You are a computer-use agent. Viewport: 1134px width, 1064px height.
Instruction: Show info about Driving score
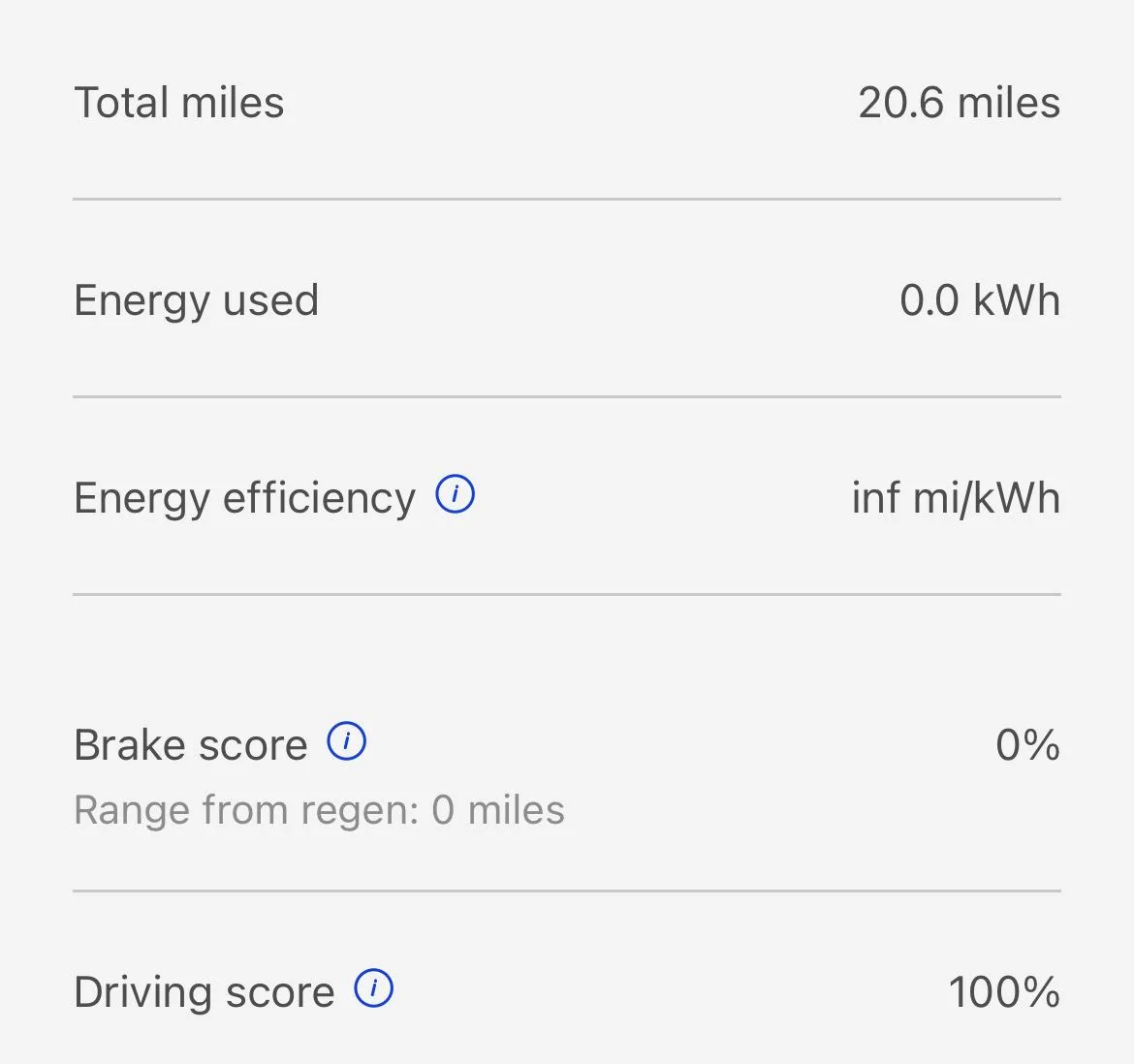click(373, 988)
